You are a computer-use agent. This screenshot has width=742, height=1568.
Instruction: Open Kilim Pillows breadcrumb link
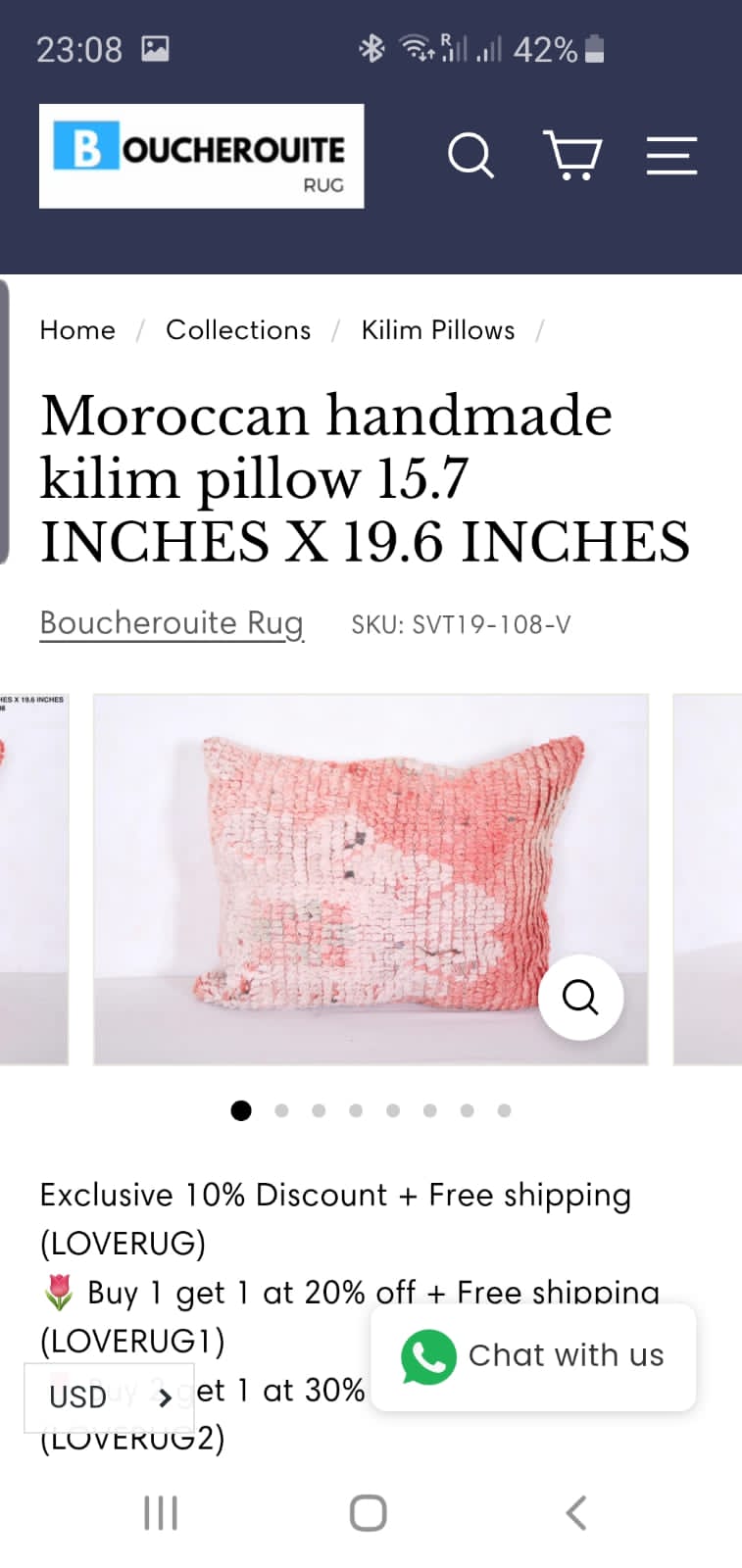click(x=438, y=330)
